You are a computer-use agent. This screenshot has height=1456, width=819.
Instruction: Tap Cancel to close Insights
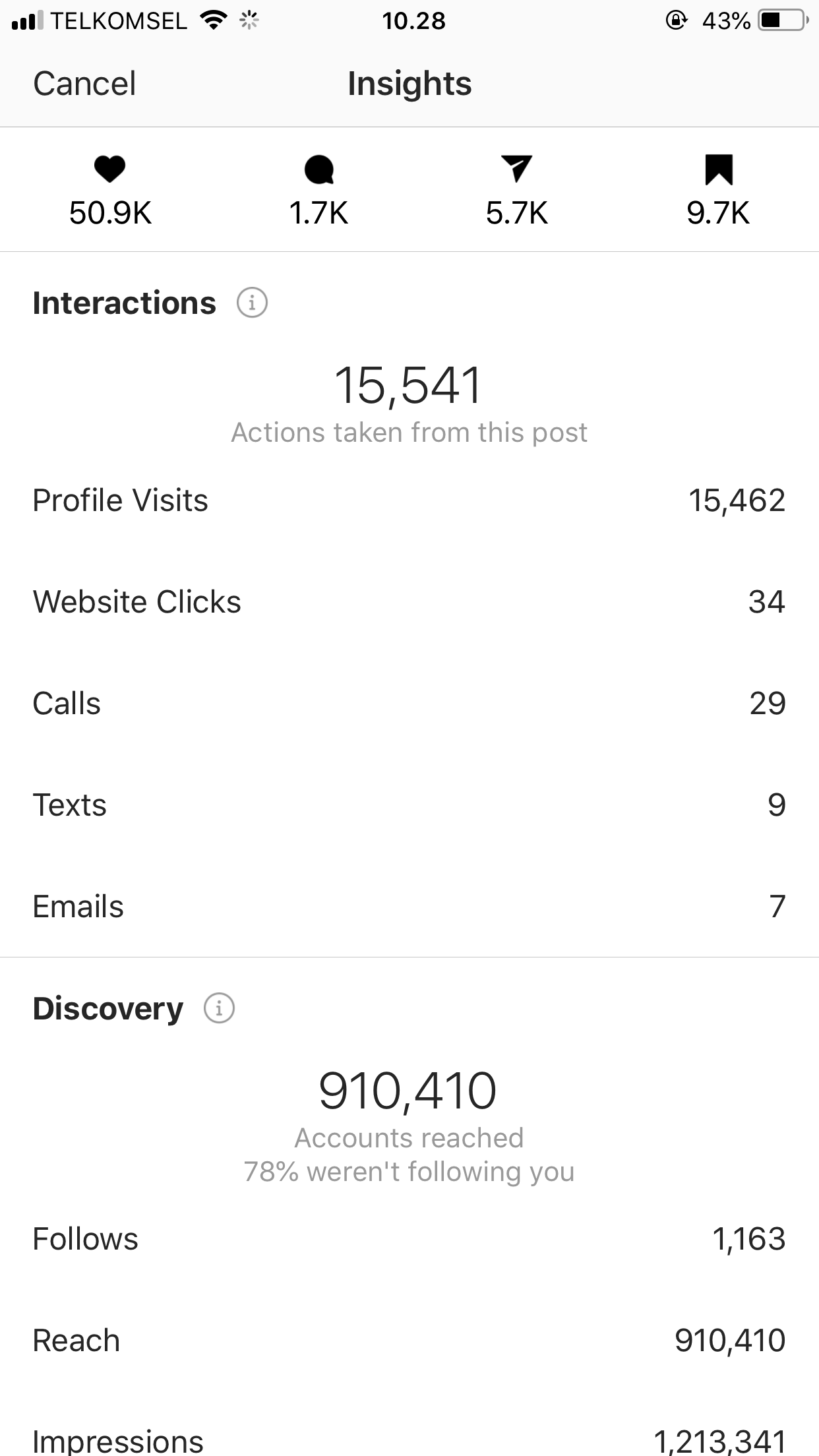click(x=84, y=84)
